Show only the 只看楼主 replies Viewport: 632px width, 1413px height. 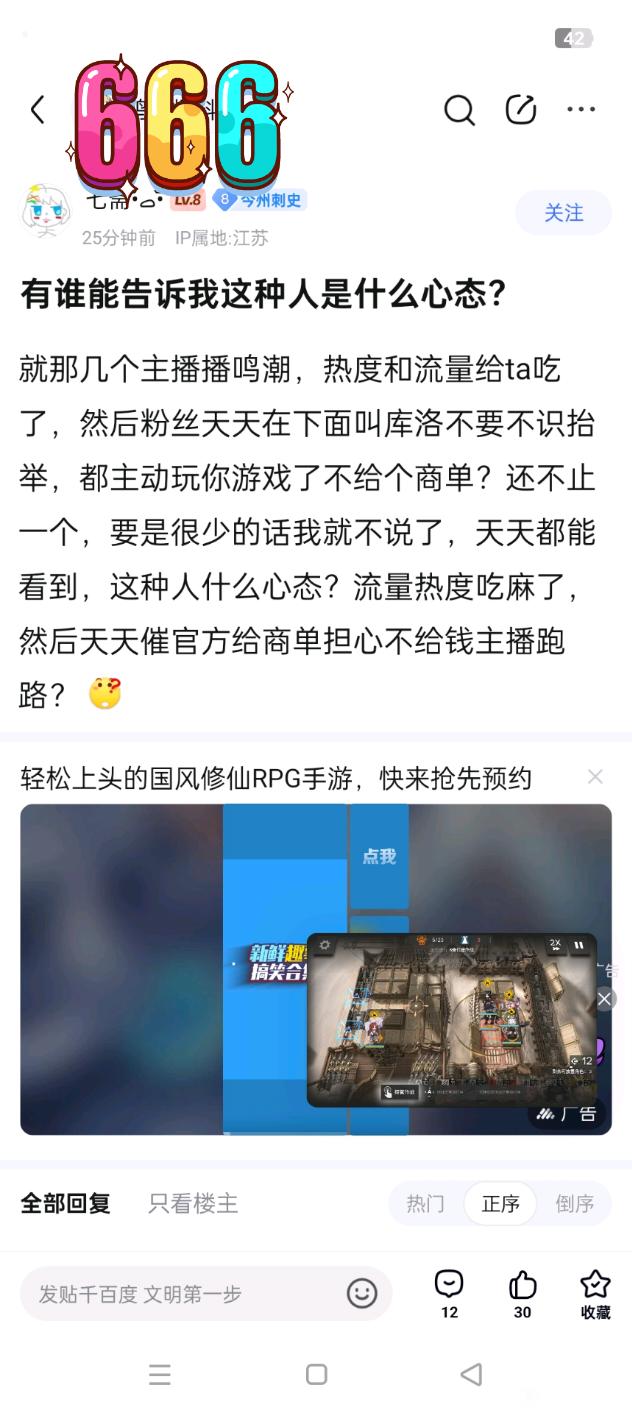pyautogui.click(x=193, y=1203)
